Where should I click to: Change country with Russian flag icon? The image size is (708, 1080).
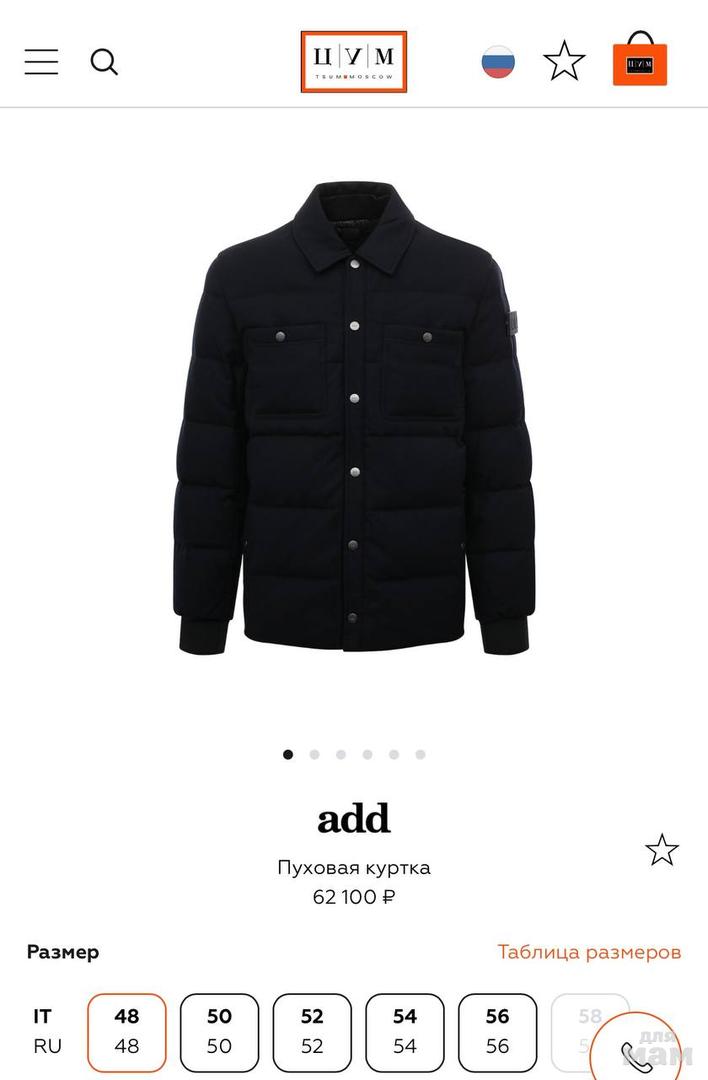point(498,62)
